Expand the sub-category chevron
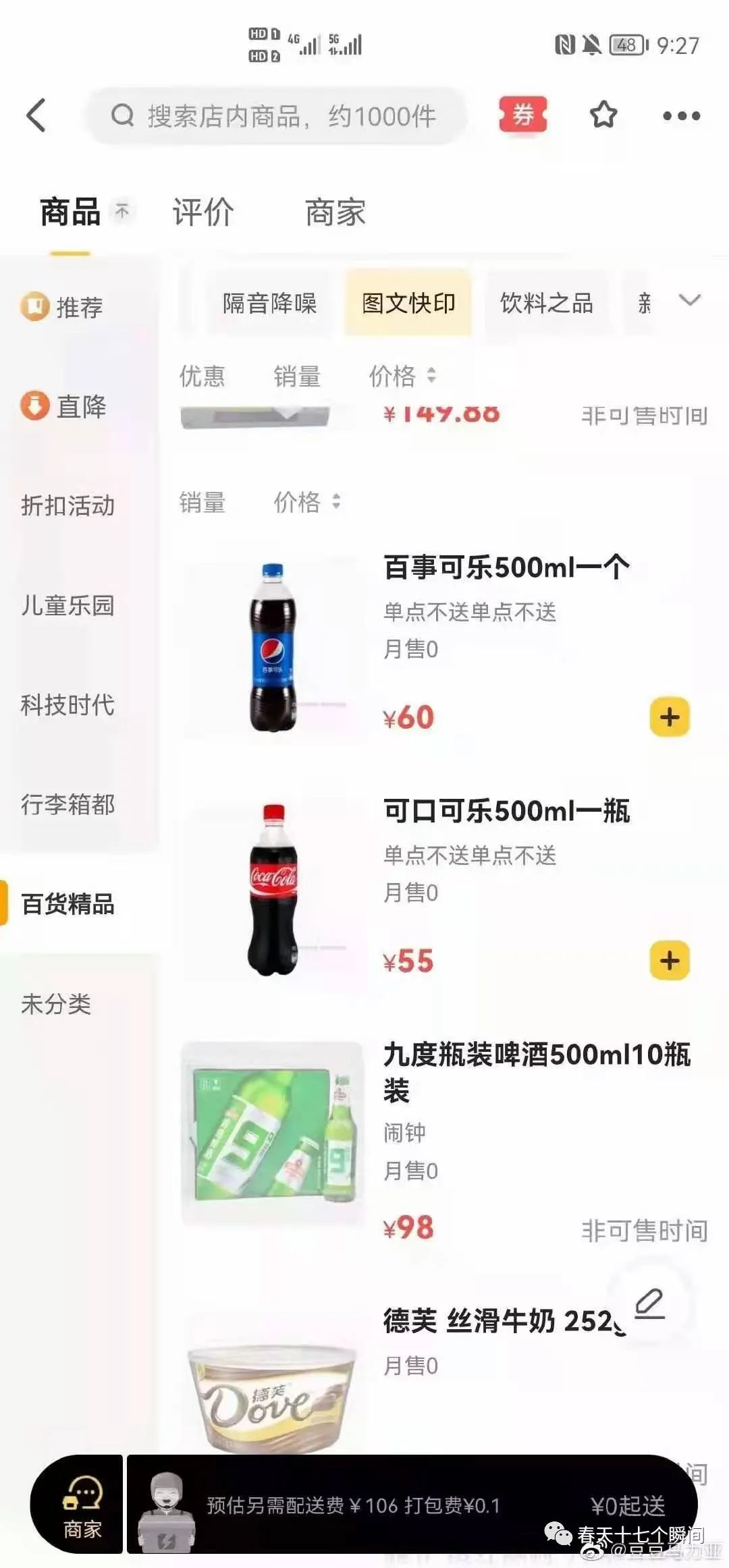This screenshot has width=729, height=1568. click(689, 300)
